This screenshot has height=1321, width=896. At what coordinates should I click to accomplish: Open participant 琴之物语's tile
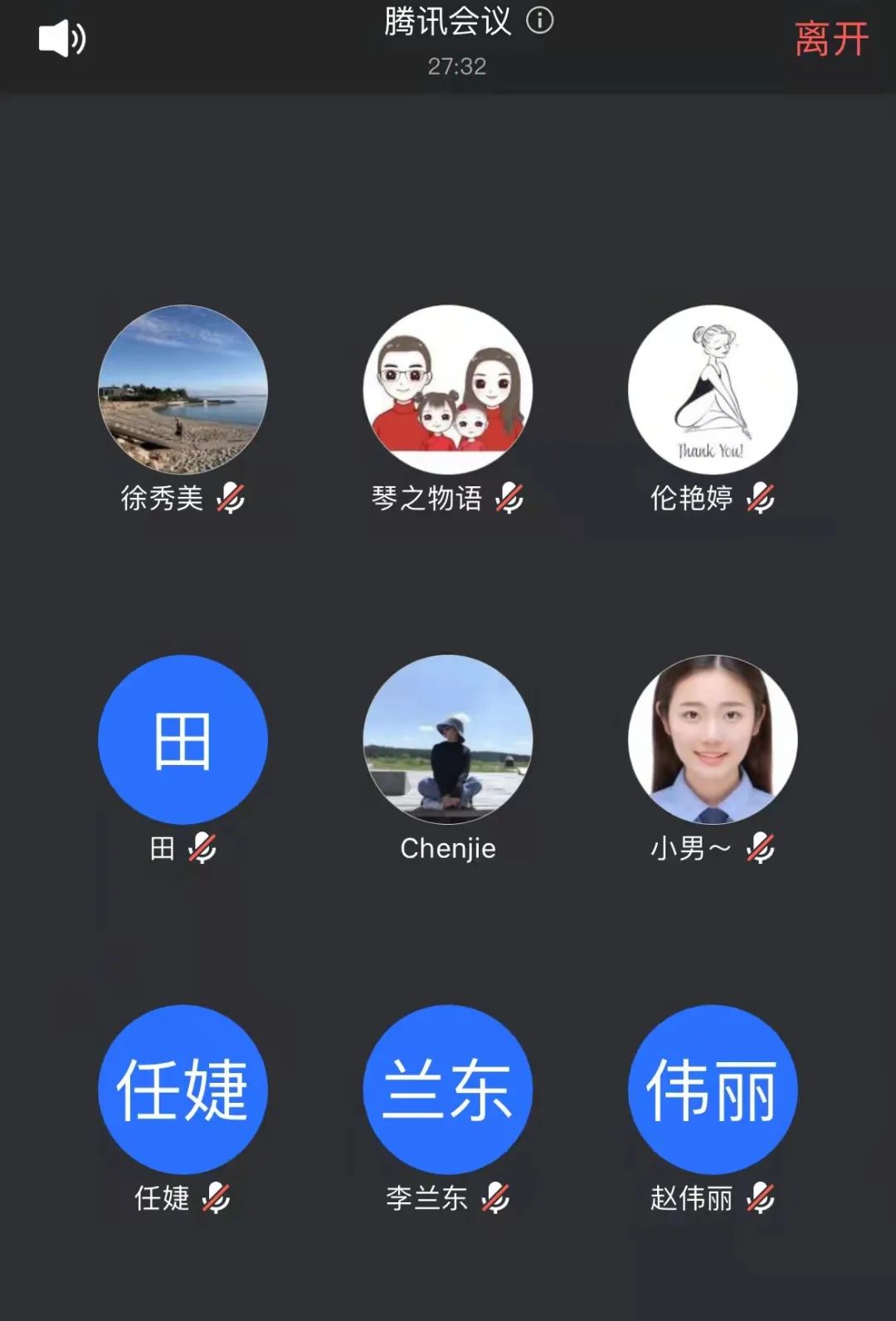[x=448, y=390]
